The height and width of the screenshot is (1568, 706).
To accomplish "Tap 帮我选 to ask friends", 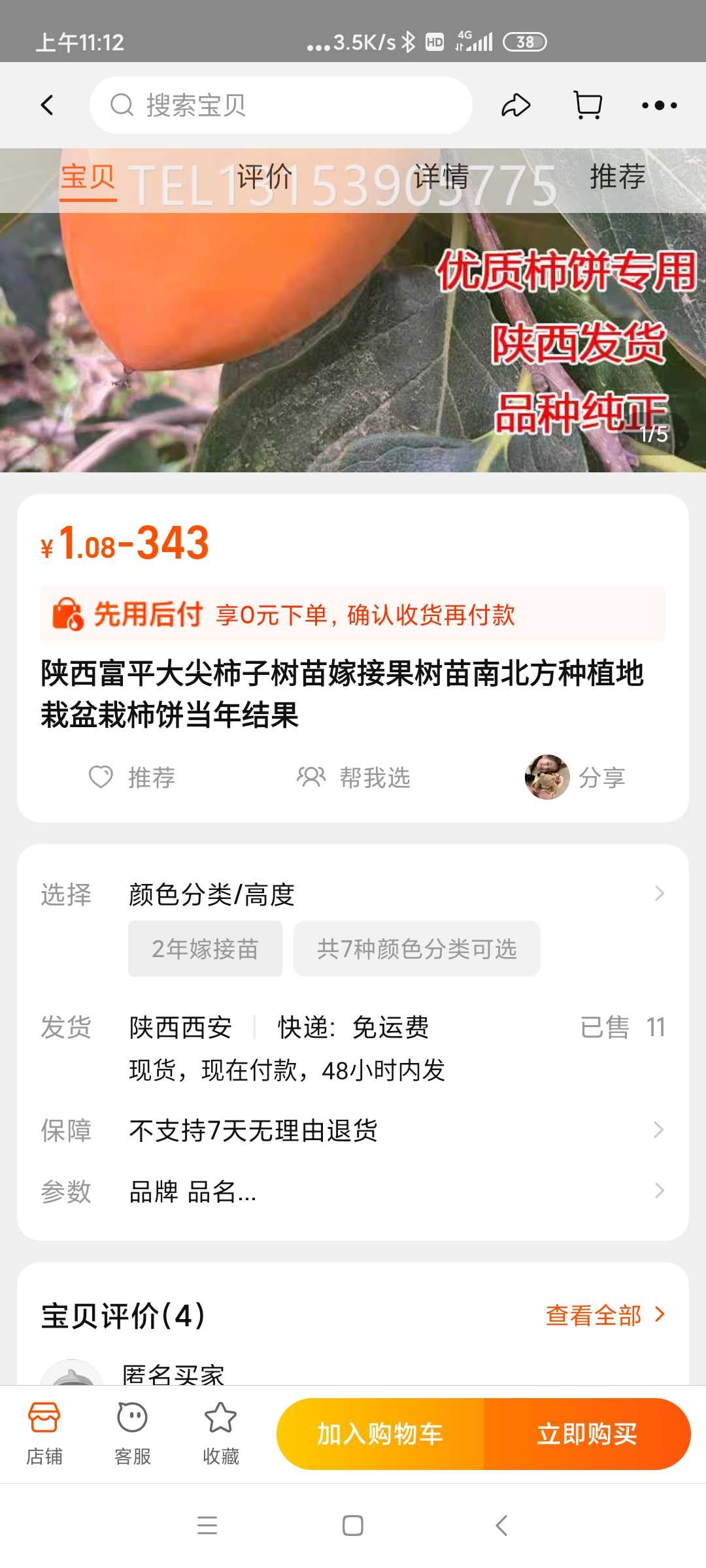I will [353, 777].
